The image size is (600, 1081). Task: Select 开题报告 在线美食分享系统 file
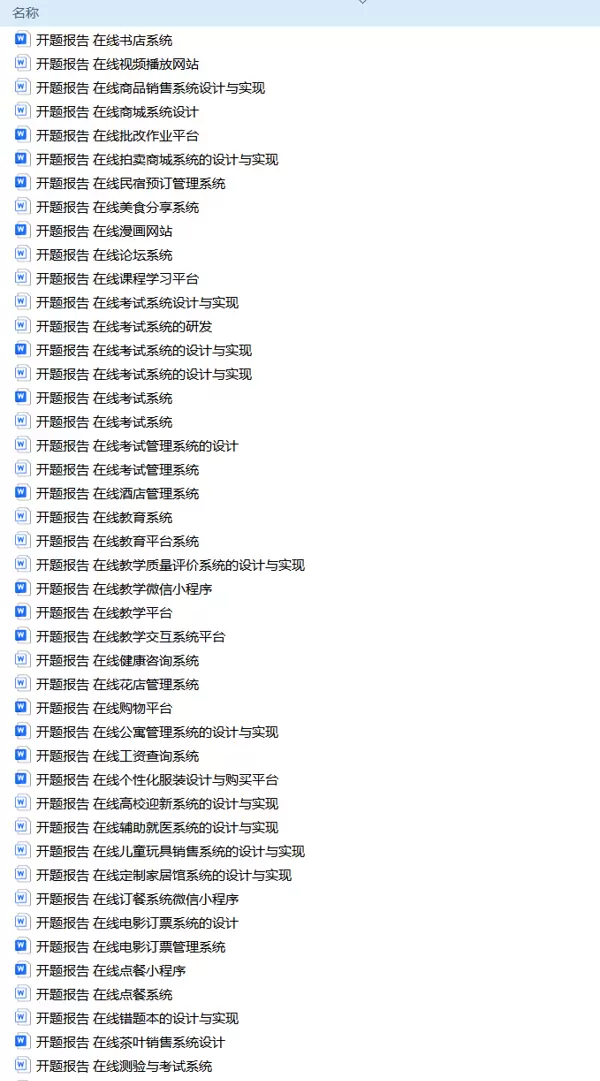tap(117, 208)
